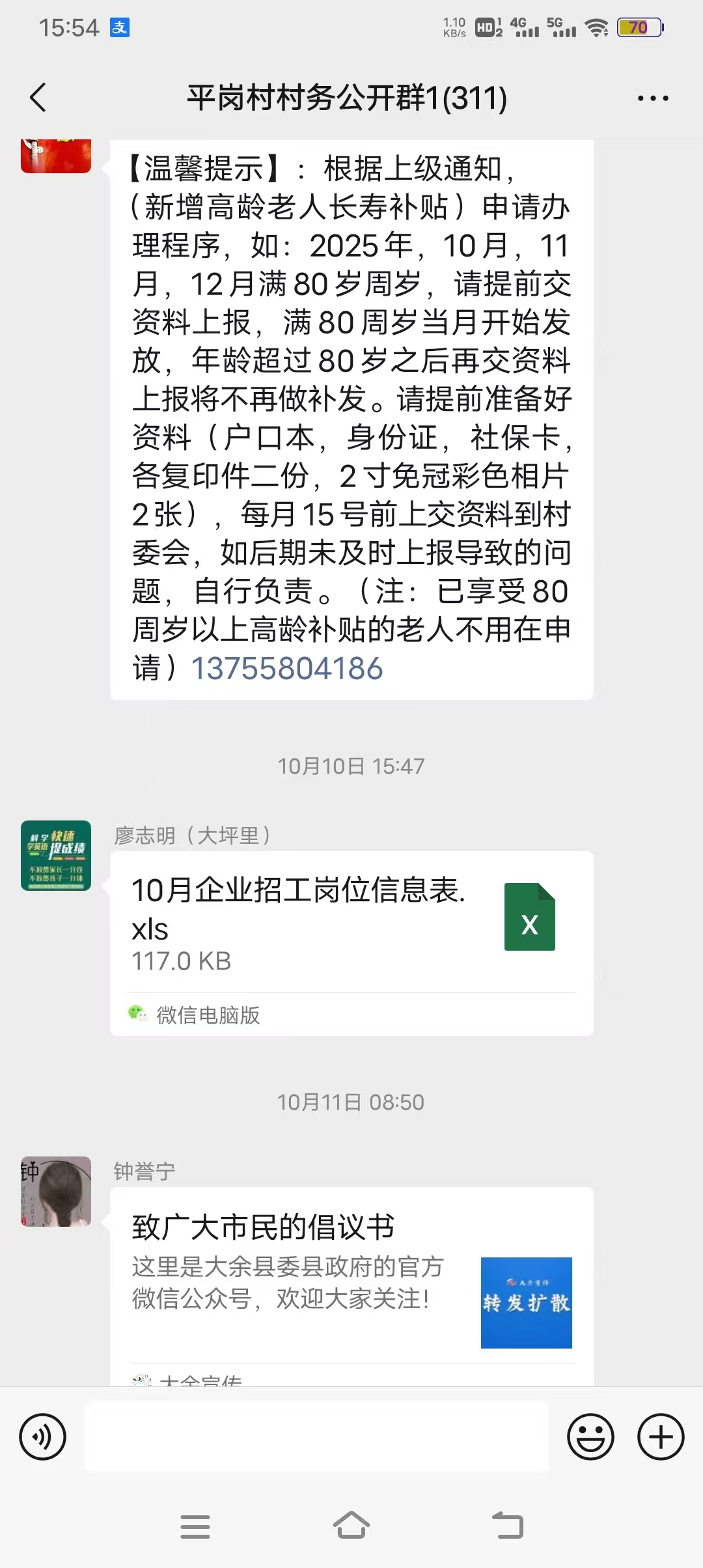Go back from the group chat
The image size is (703, 1568).
(x=38, y=98)
